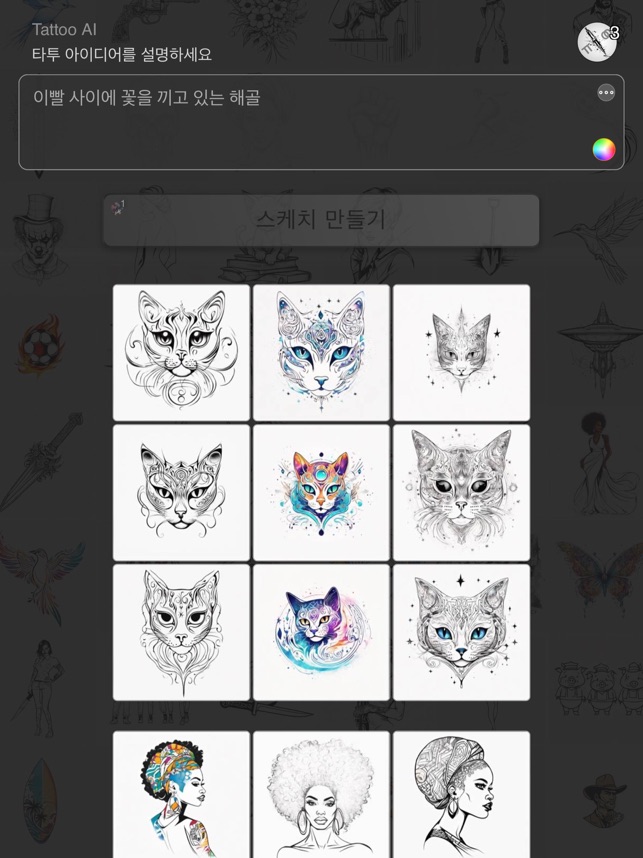Open the three-dot options in the text box
The image size is (643, 858).
click(x=606, y=93)
